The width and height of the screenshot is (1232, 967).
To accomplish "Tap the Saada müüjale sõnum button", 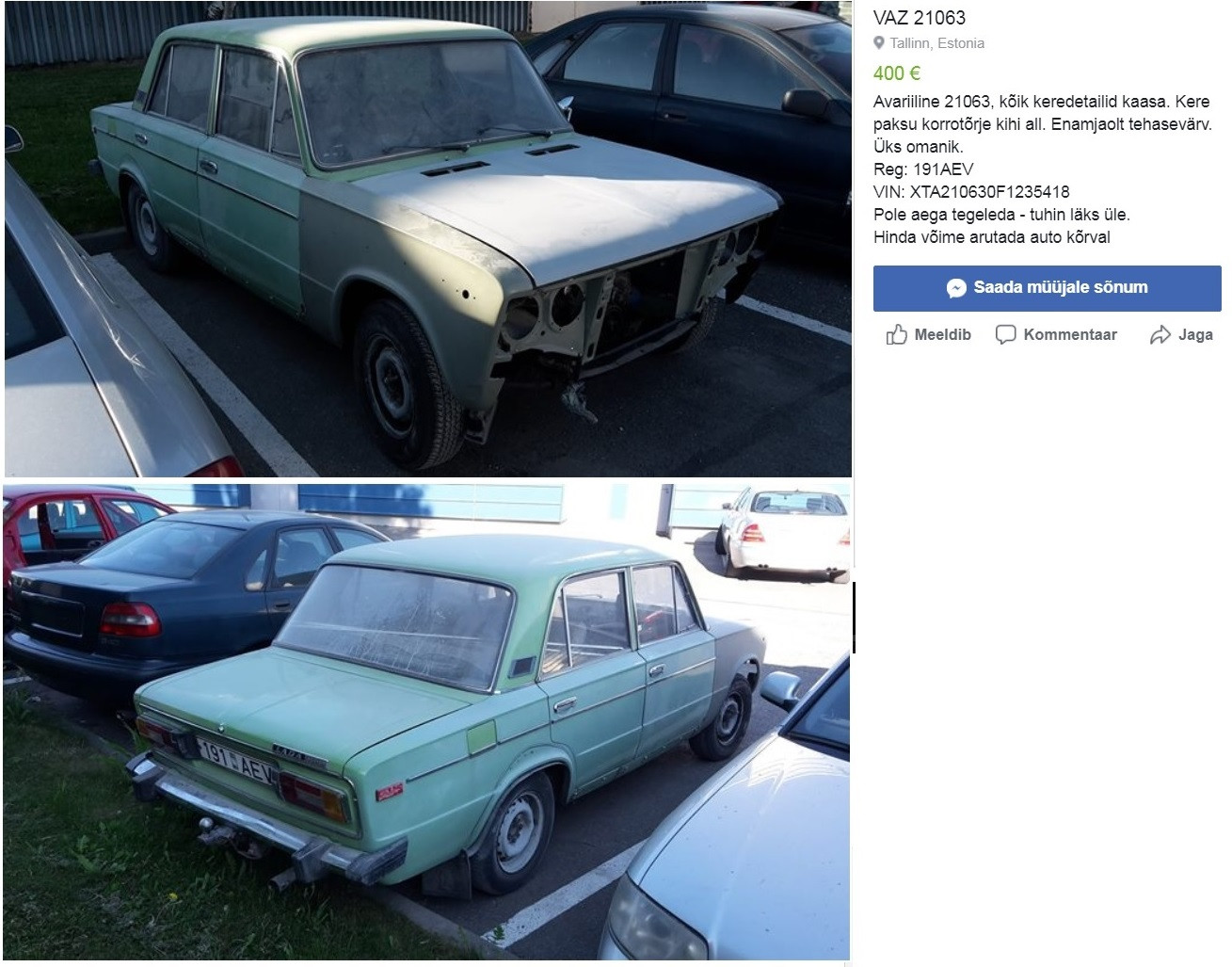I will pyautogui.click(x=1047, y=288).
